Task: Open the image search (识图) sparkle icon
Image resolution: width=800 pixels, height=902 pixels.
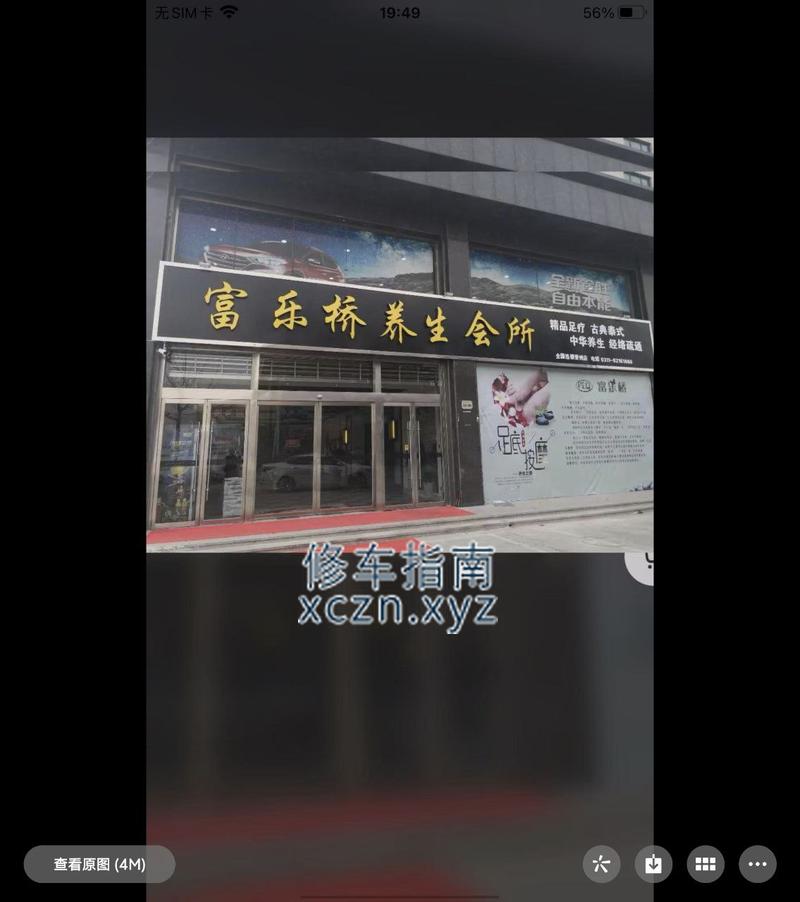Action: (601, 864)
